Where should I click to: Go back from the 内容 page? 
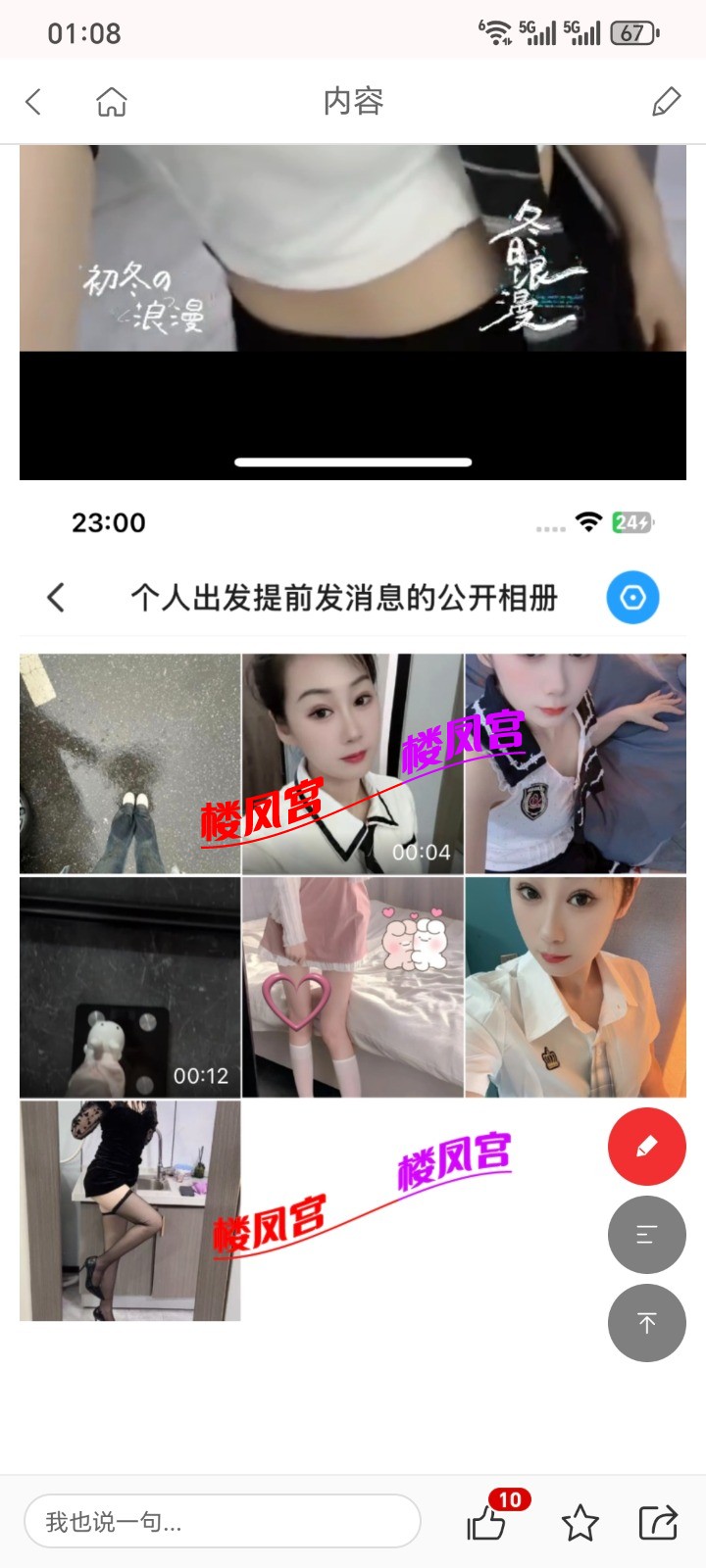33,102
